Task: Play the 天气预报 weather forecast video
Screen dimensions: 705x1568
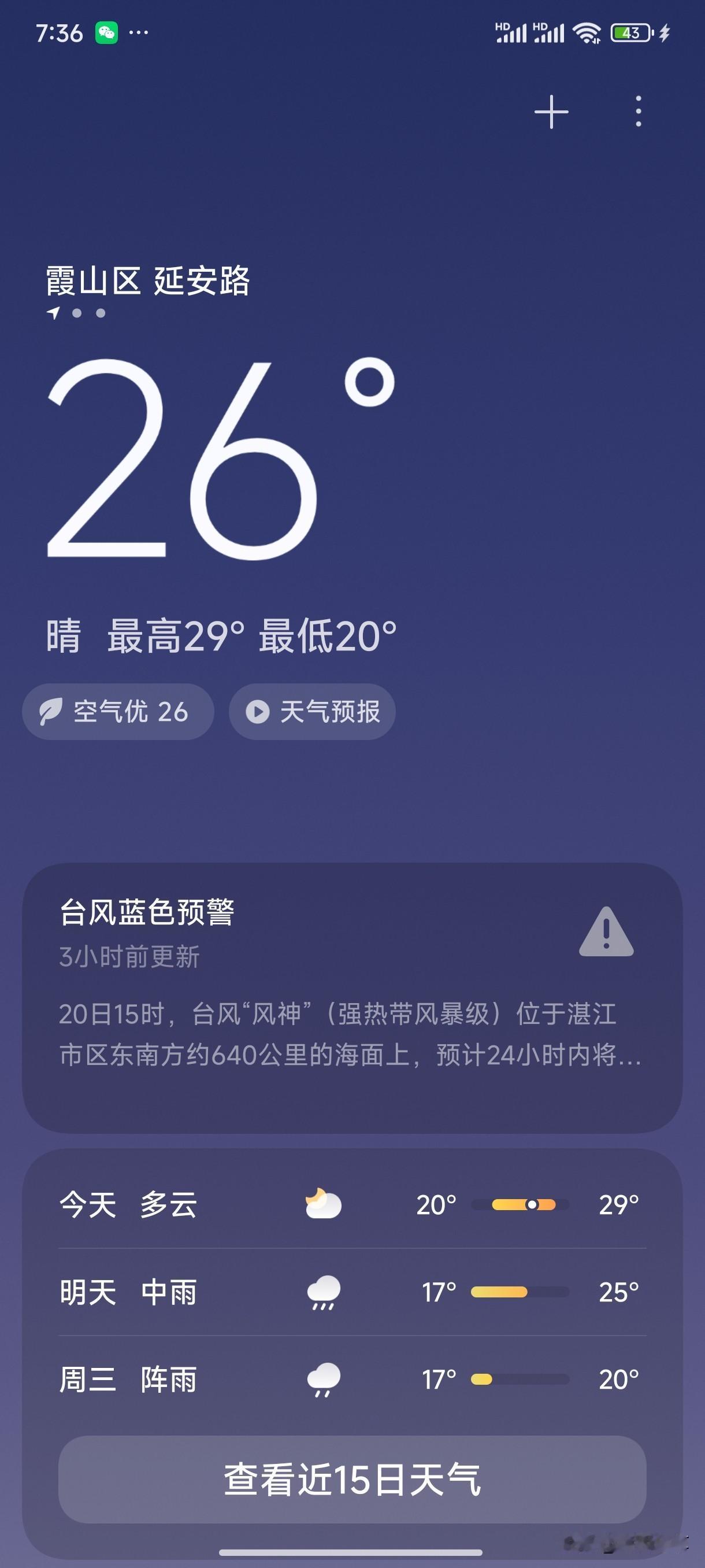Action: [x=312, y=712]
